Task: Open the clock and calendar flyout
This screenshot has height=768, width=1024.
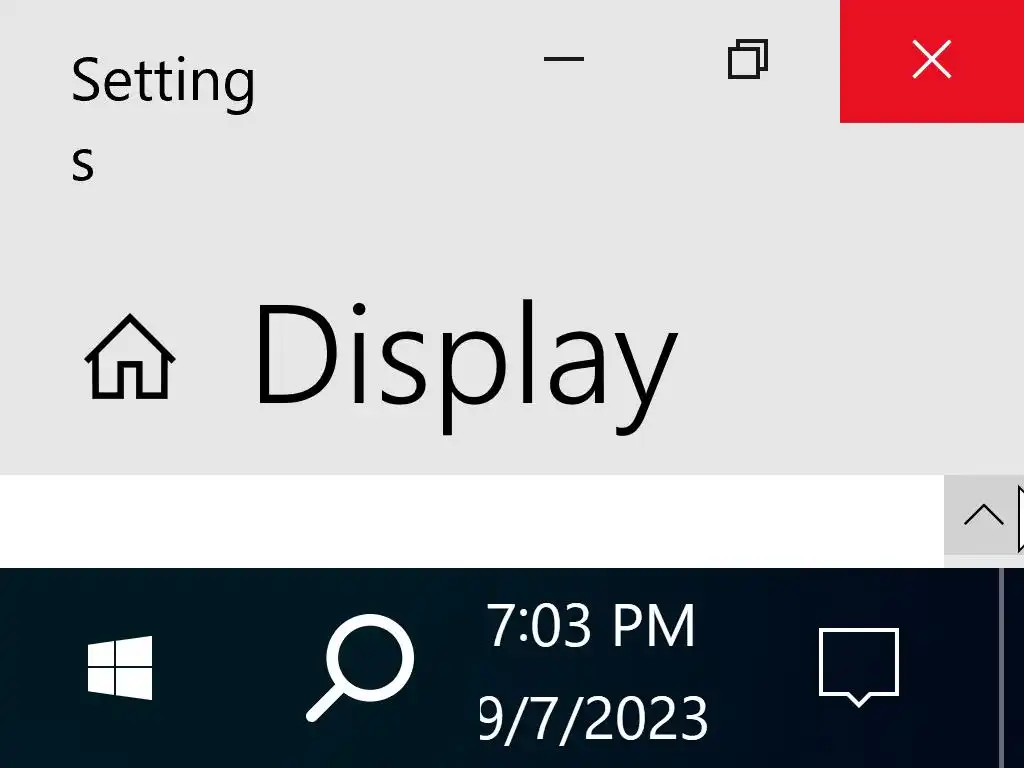Action: 592,670
